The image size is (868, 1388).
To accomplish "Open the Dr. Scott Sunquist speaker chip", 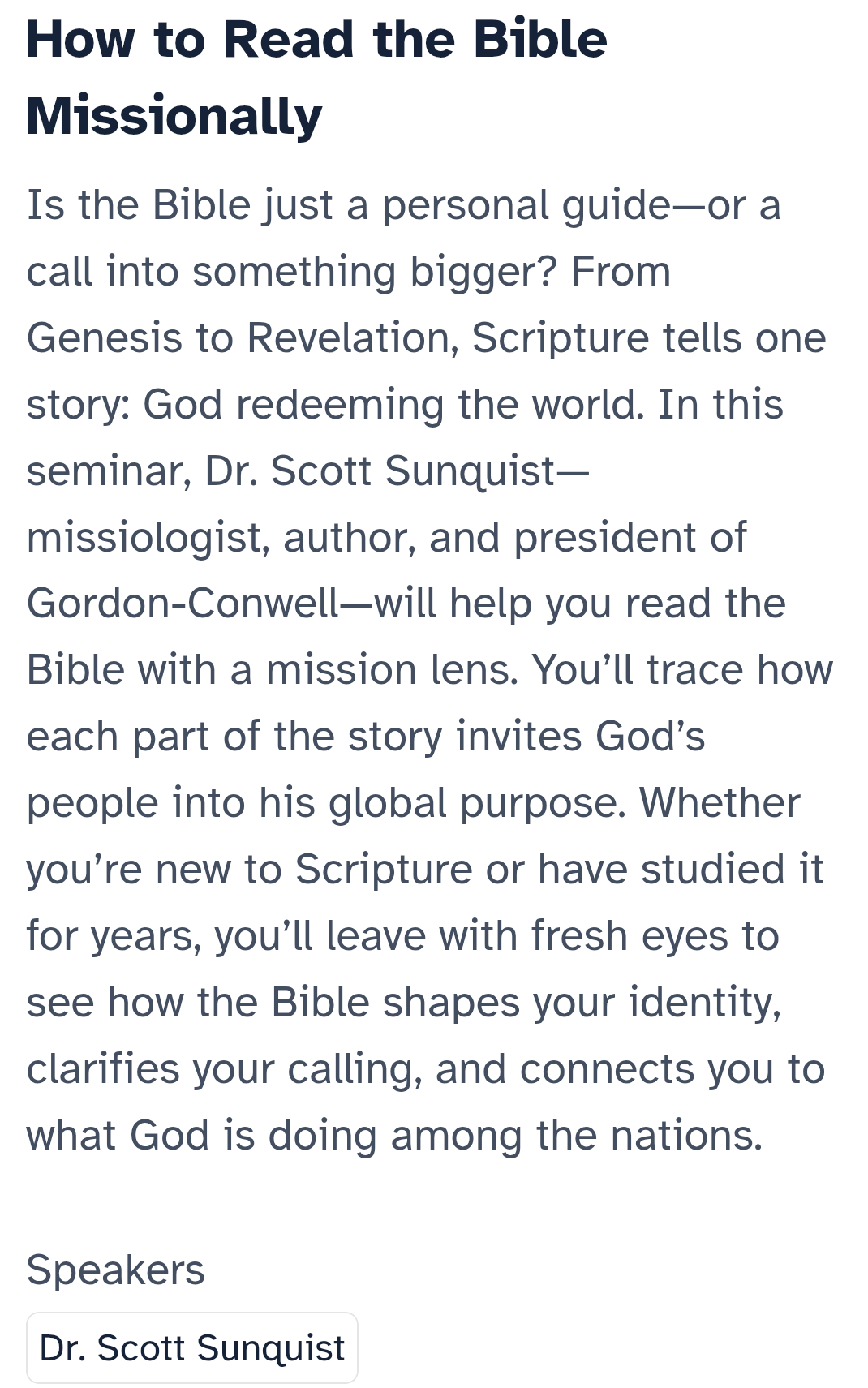I will (192, 1347).
